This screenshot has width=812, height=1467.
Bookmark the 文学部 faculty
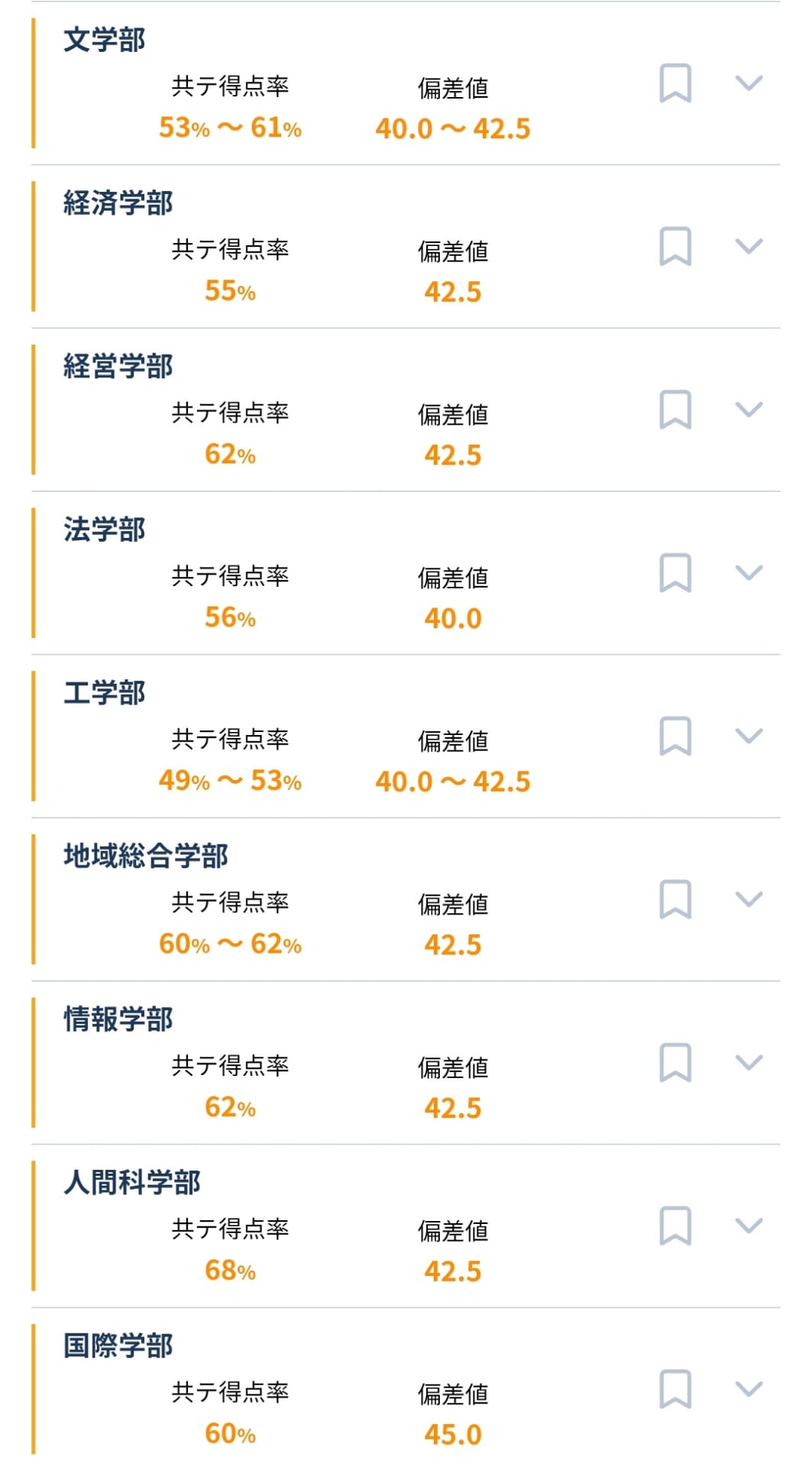[675, 83]
